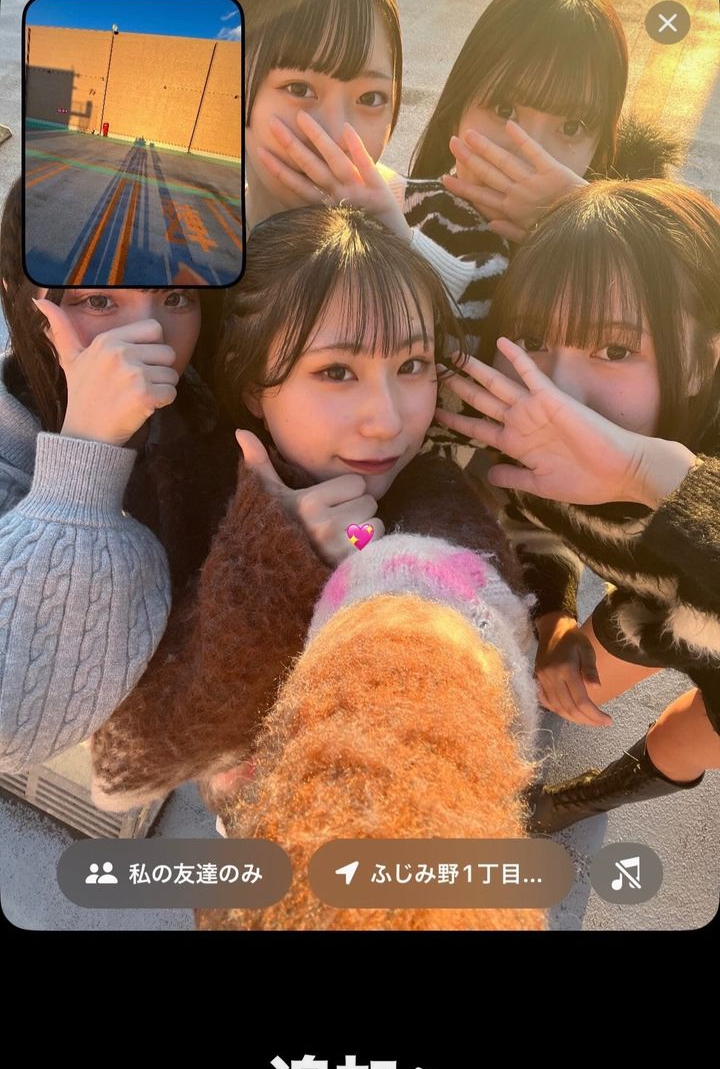This screenshot has width=720, height=1069.
Task: Change audience from 私の友達のみ
Action: (x=174, y=873)
